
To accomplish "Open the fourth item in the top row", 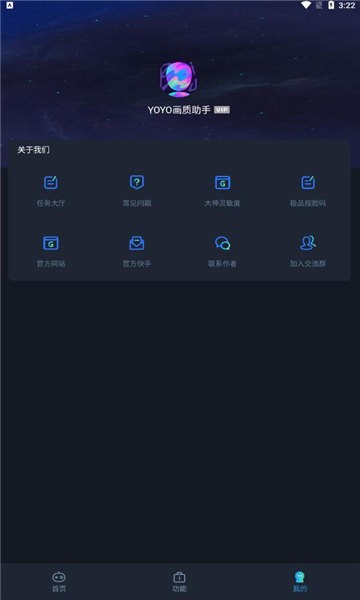I will (308, 191).
